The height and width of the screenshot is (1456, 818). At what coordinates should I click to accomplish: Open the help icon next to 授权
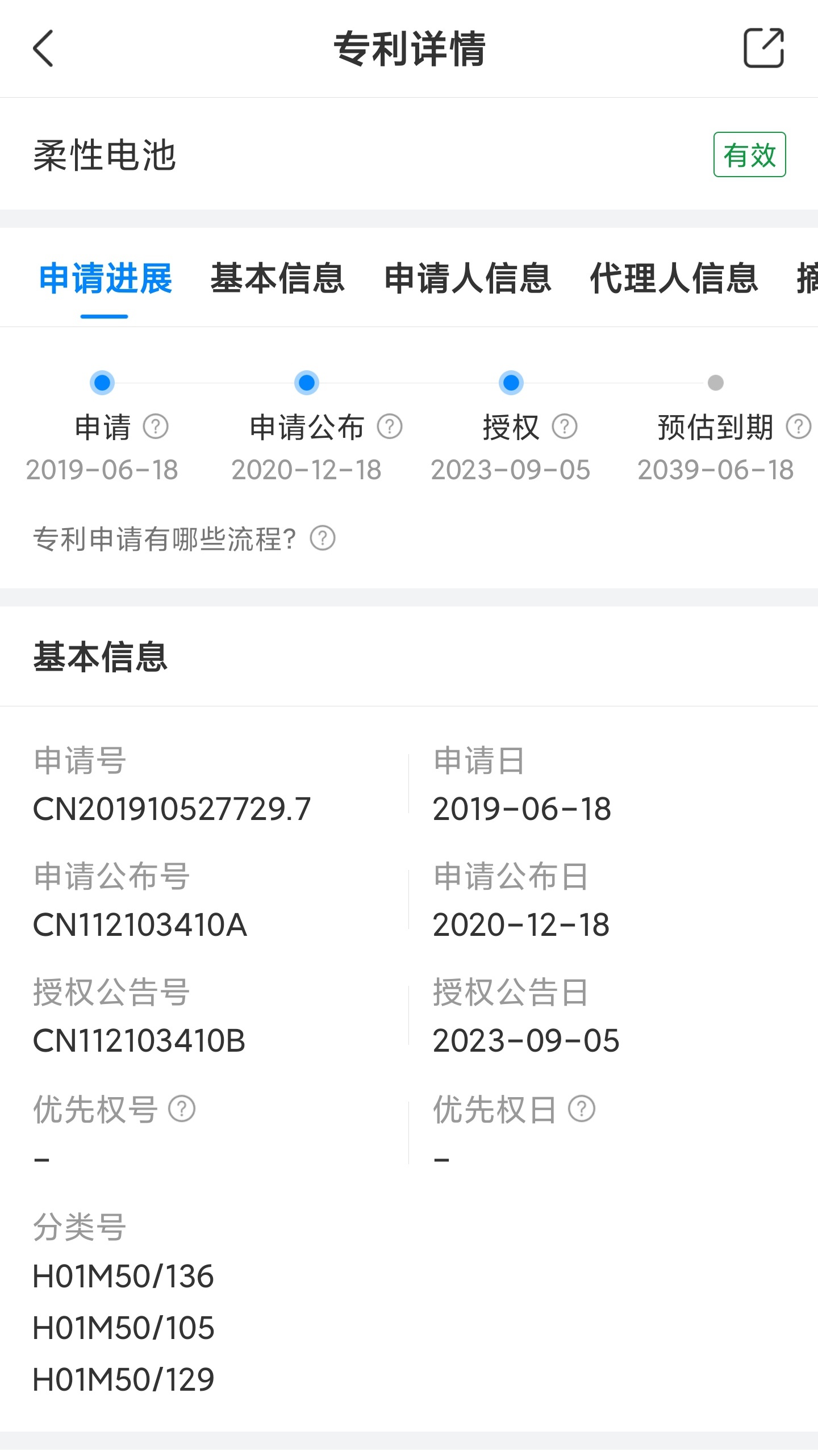pyautogui.click(x=565, y=426)
